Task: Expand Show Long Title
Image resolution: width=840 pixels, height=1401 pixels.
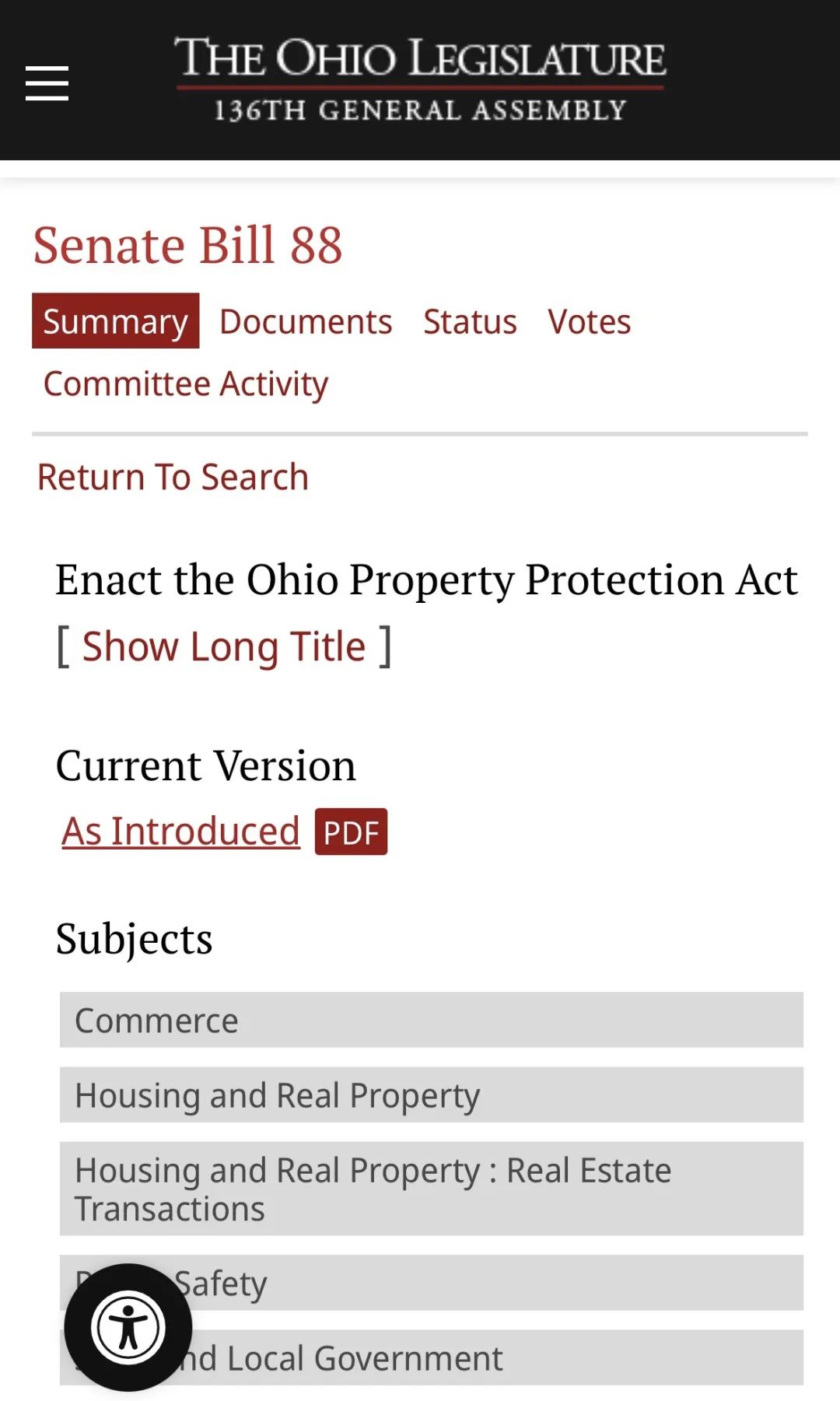Action: pos(224,646)
